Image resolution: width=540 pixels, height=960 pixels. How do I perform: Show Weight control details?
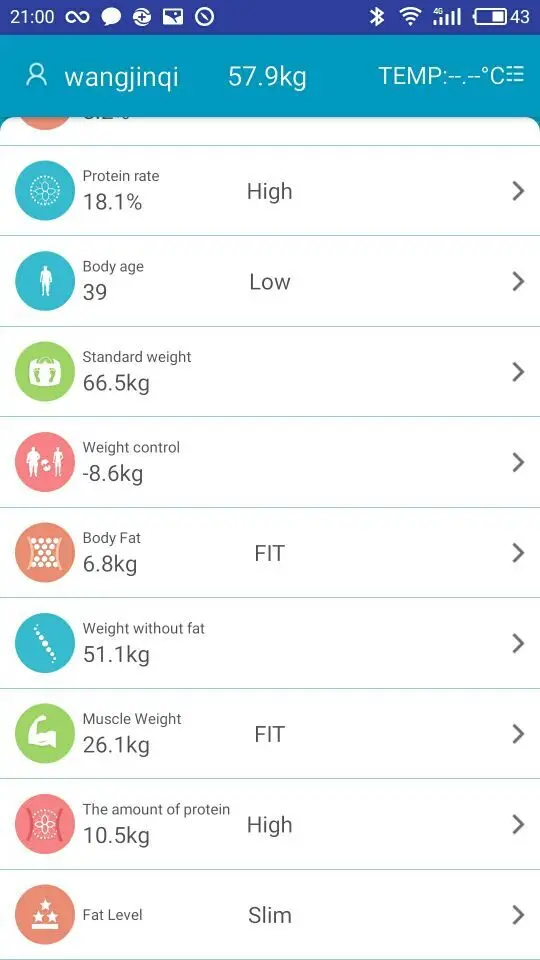point(270,462)
